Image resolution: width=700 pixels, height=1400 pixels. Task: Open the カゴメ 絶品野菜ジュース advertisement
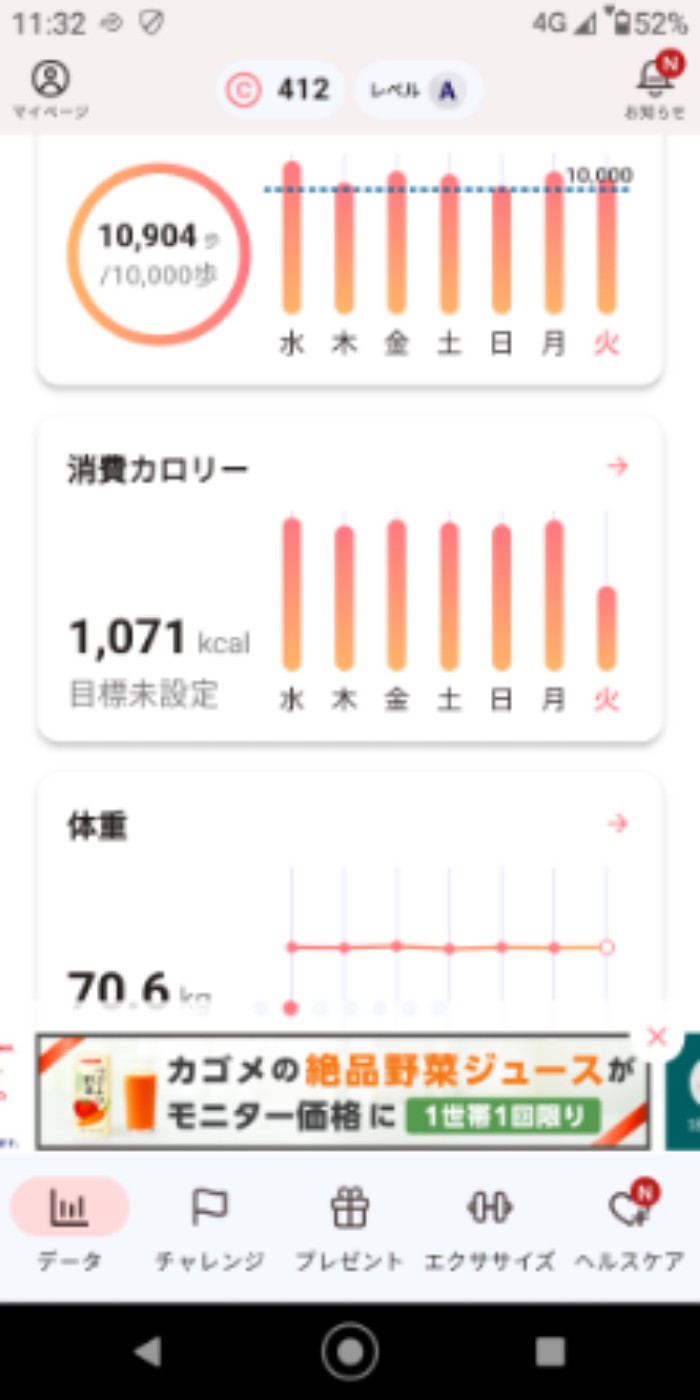click(x=340, y=1092)
